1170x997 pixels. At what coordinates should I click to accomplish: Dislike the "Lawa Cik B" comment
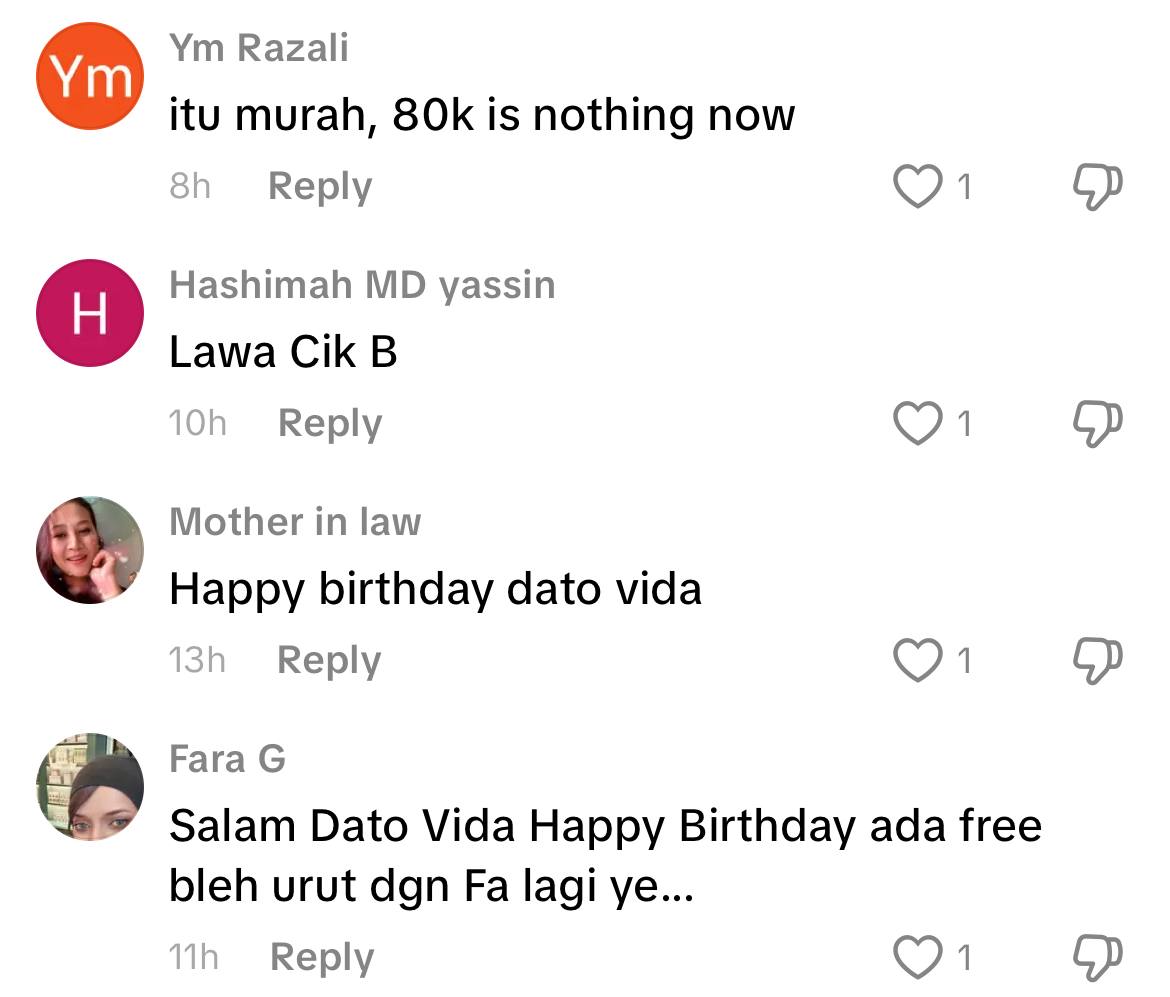pyautogui.click(x=1097, y=423)
